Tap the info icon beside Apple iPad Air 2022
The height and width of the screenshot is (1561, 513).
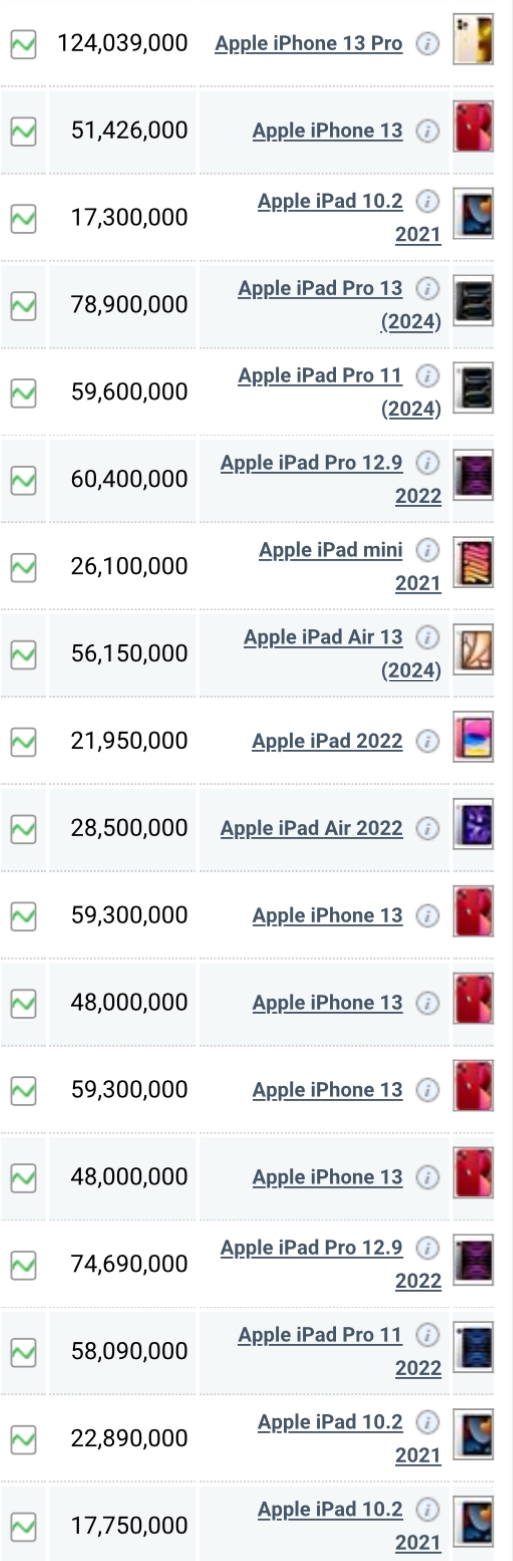pyautogui.click(x=428, y=829)
